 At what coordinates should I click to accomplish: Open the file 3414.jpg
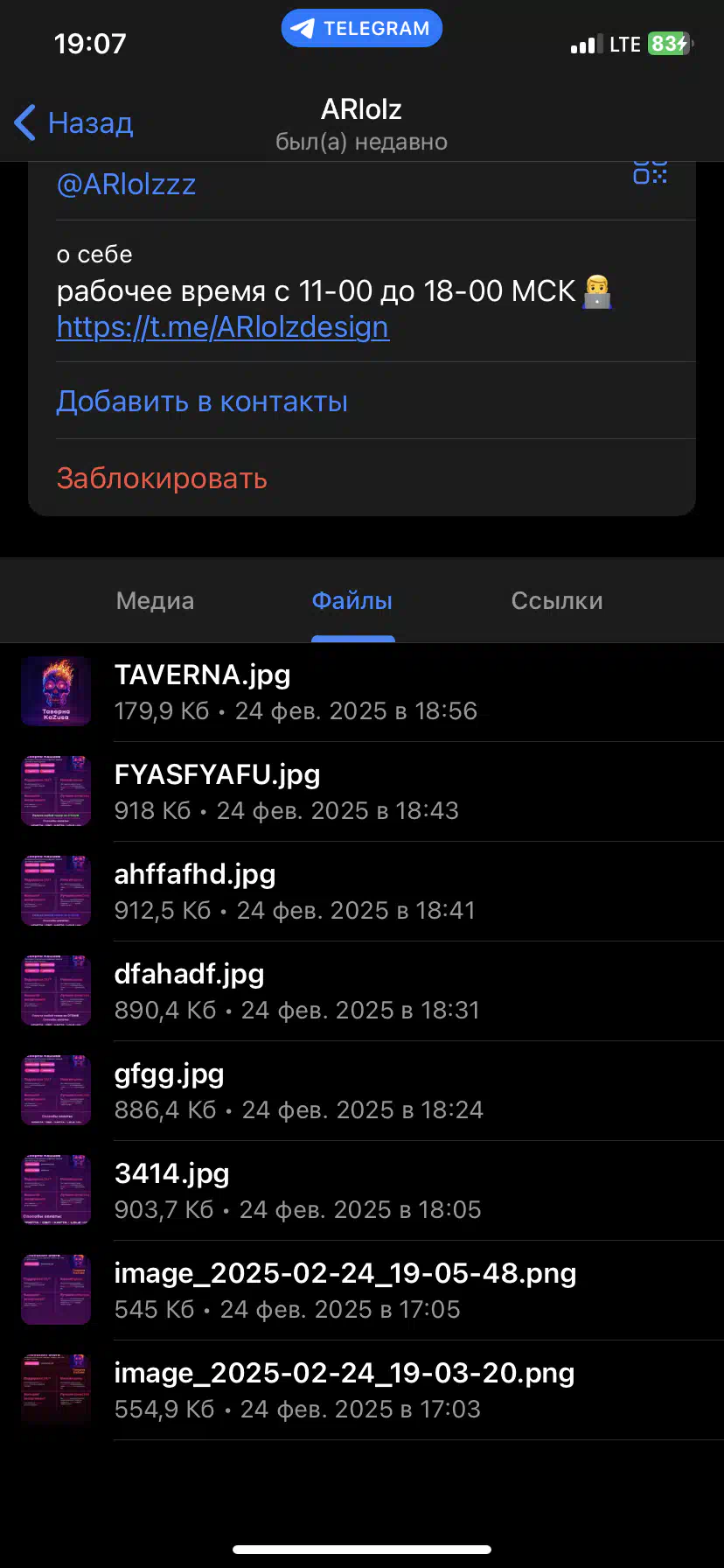tap(172, 1190)
